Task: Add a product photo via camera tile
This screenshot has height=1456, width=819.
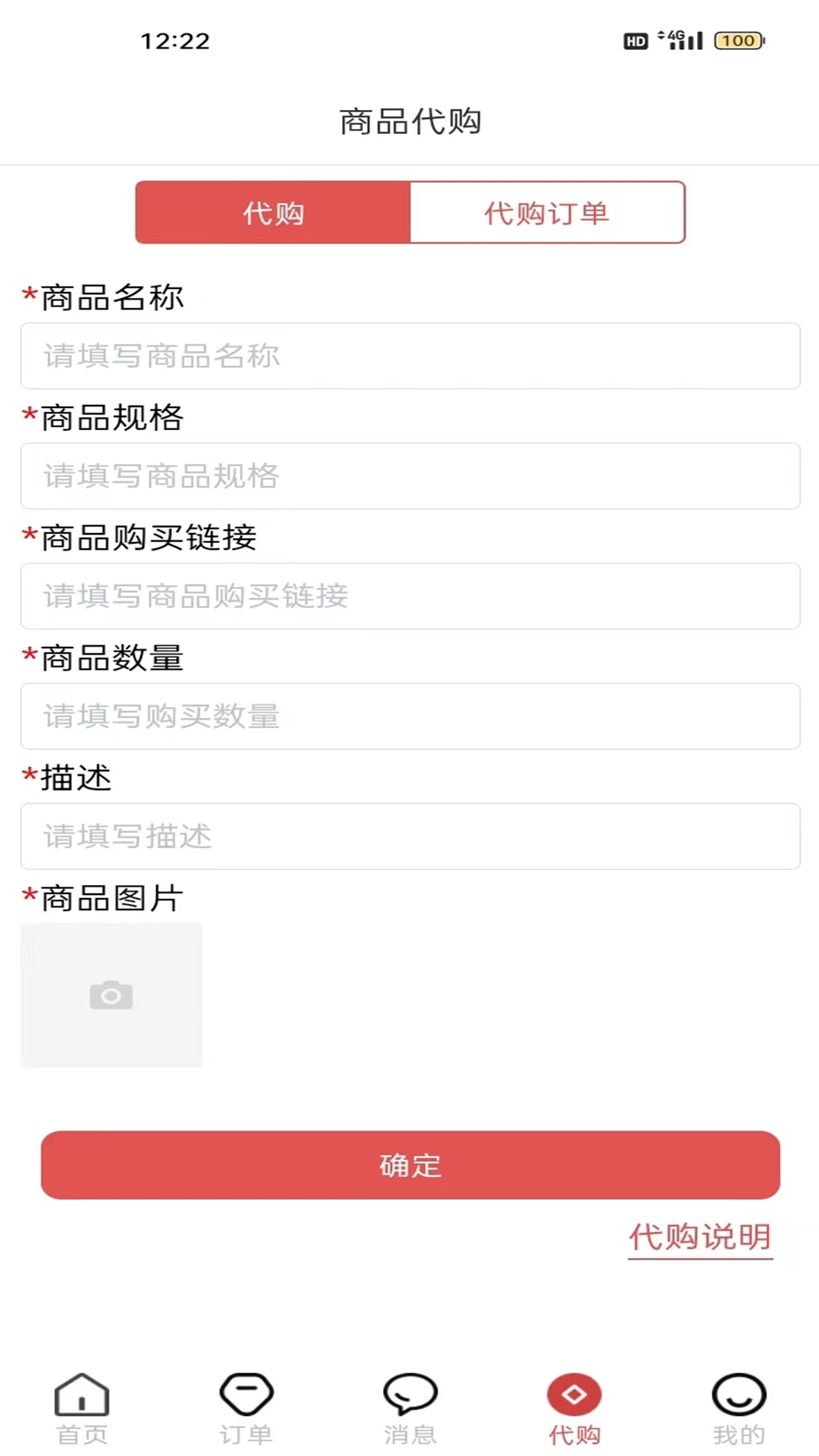Action: click(111, 995)
